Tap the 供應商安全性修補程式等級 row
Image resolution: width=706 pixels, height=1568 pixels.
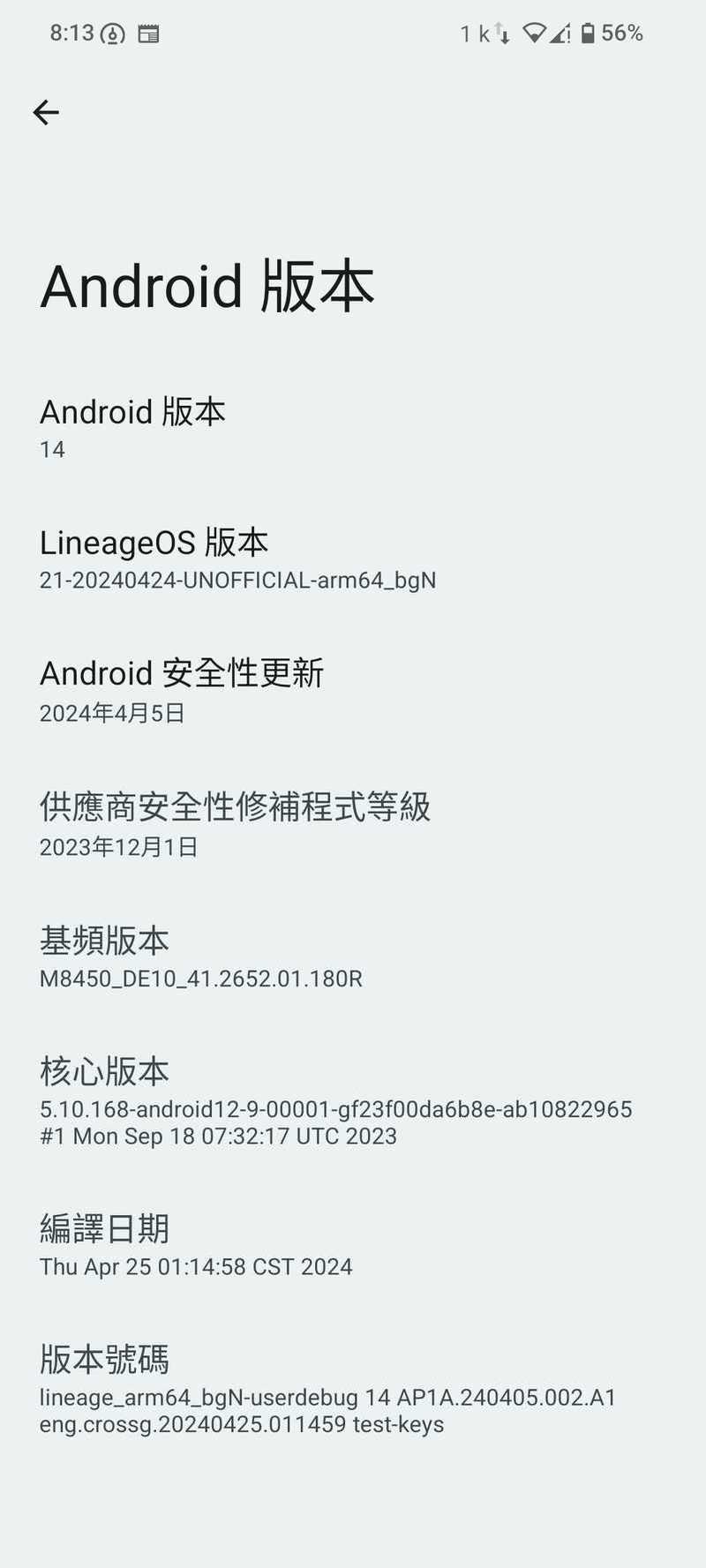tap(353, 825)
